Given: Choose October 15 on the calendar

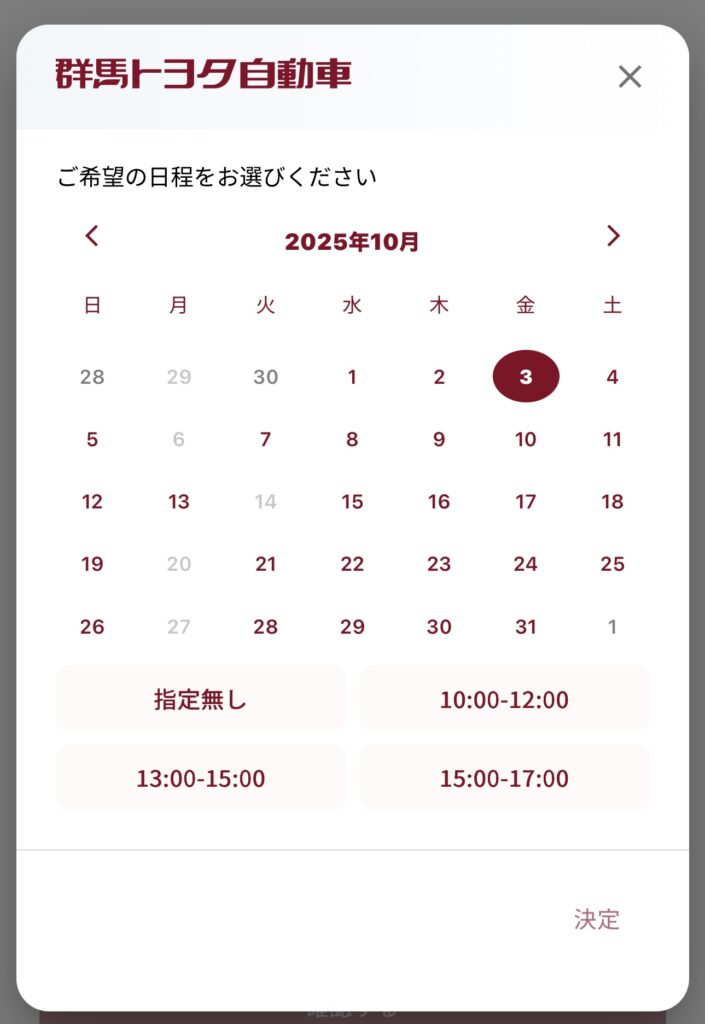Looking at the screenshot, I should click(352, 502).
